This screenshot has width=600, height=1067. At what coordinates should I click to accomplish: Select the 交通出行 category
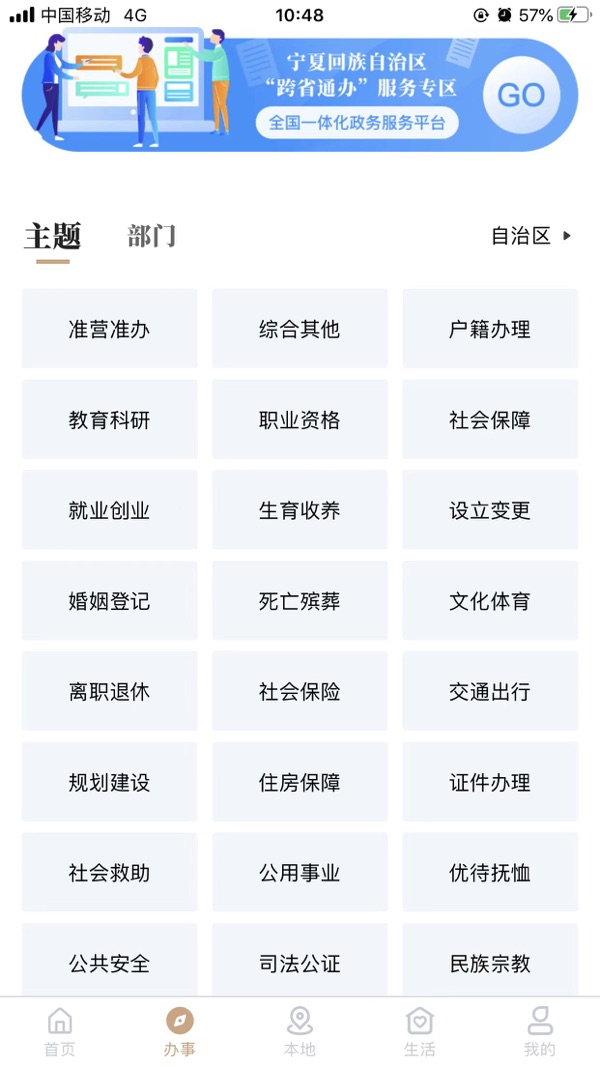[490, 692]
